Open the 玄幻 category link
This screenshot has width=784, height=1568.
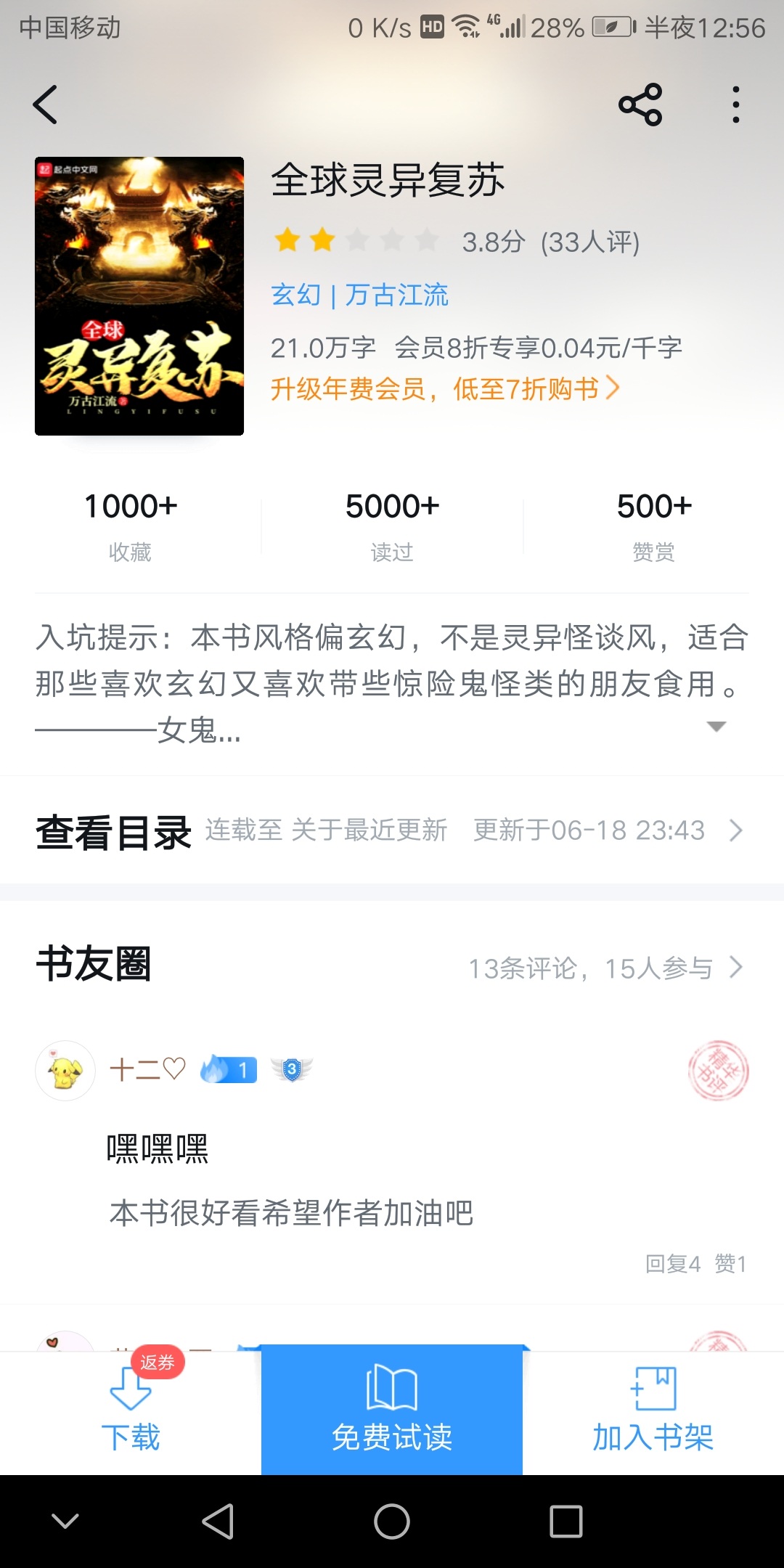click(x=295, y=295)
